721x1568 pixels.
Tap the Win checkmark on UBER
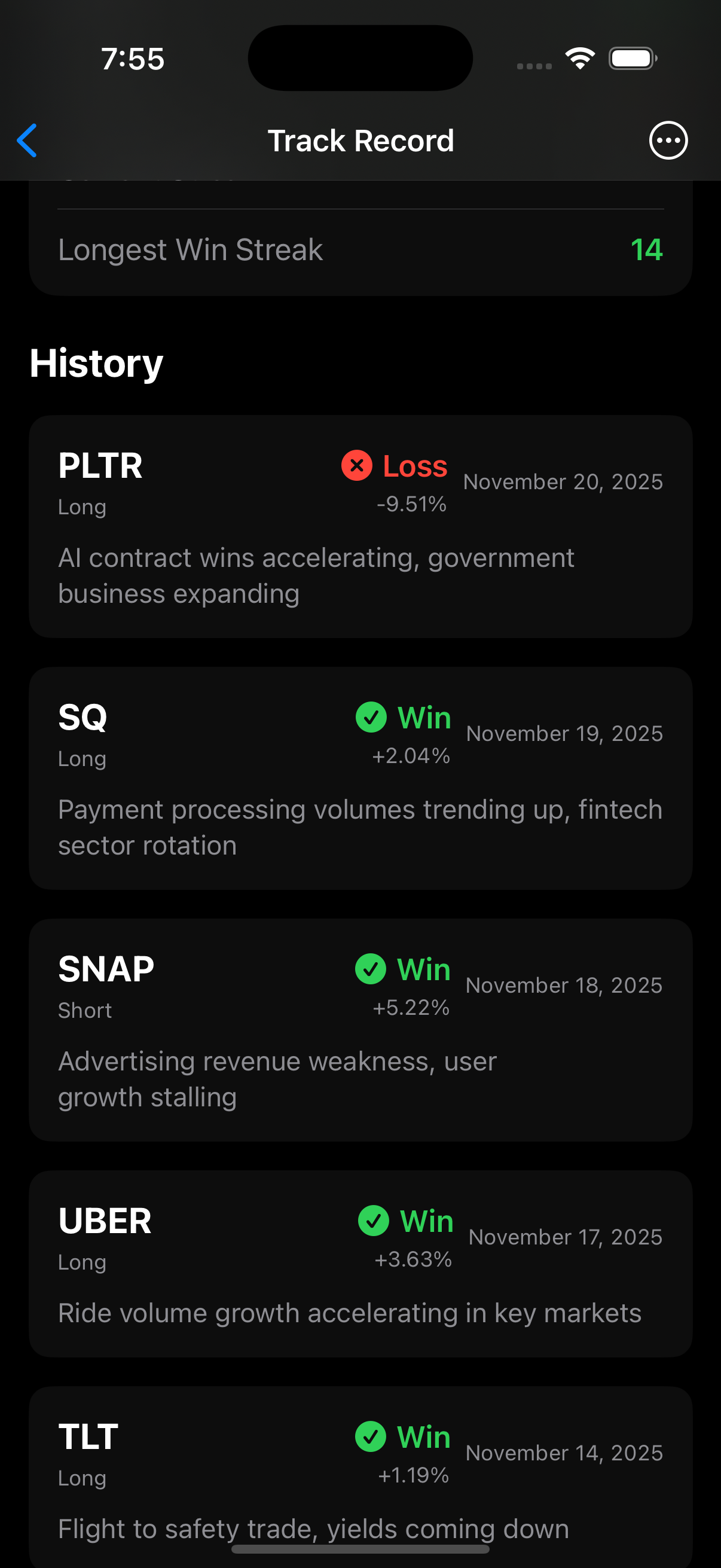click(374, 1221)
